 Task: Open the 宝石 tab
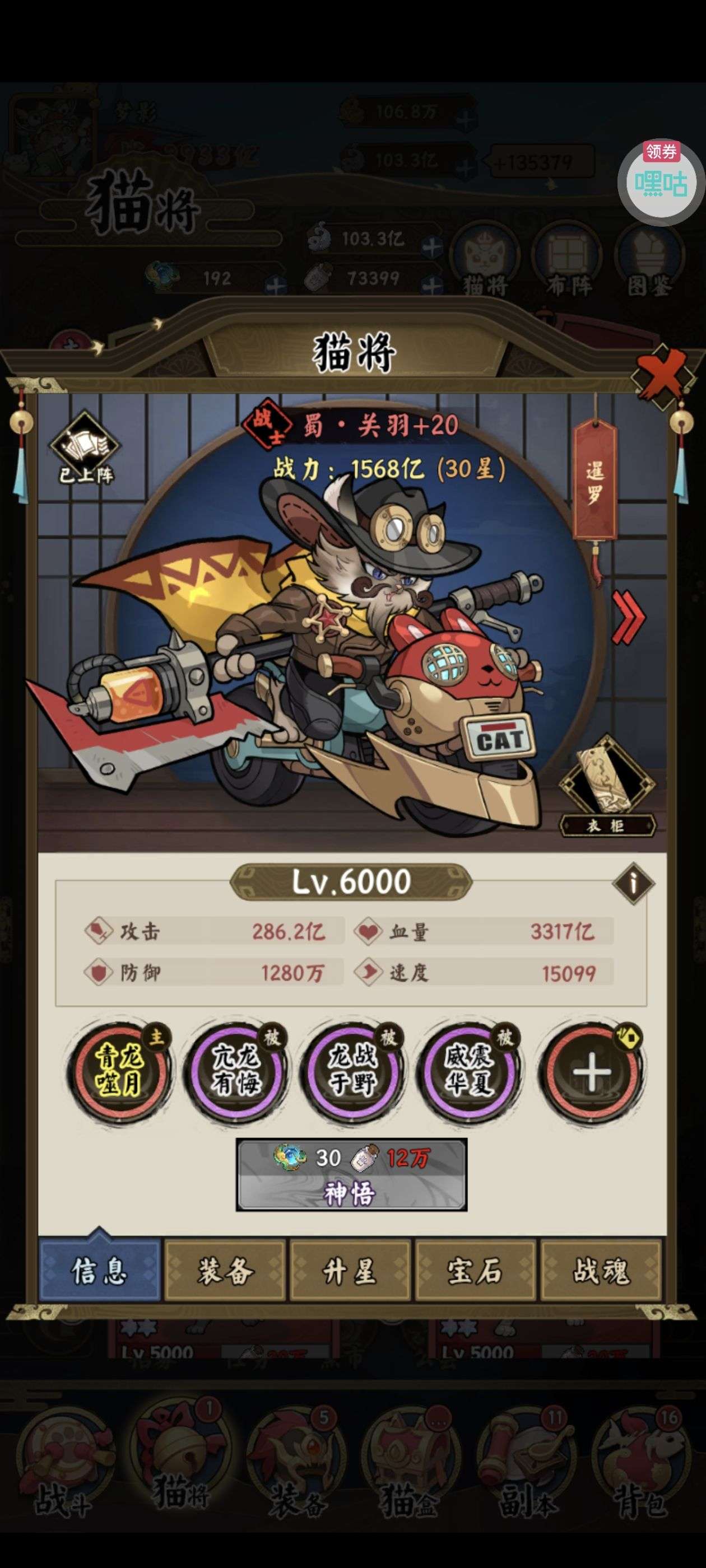475,1270
